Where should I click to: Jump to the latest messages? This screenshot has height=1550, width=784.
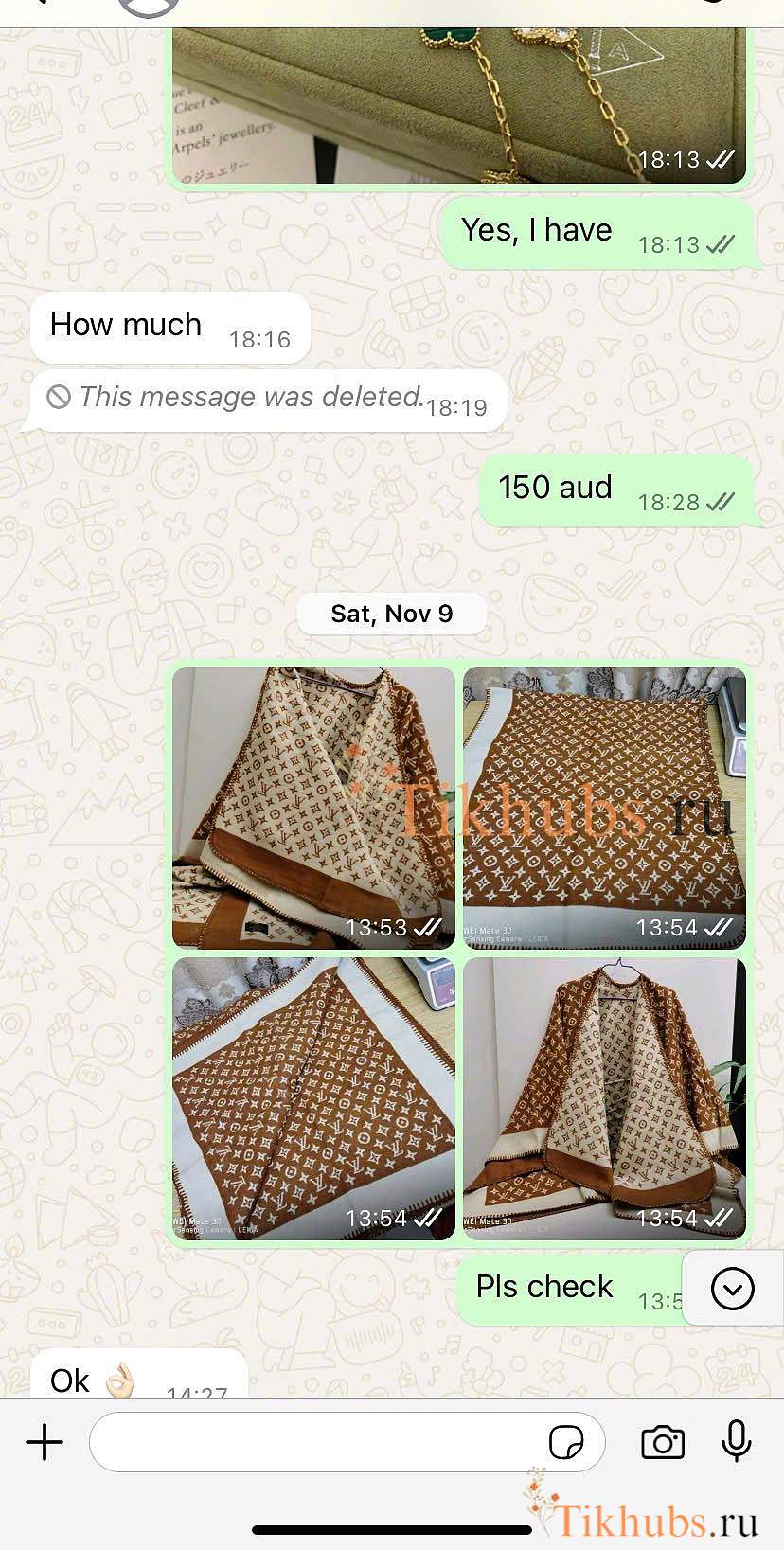[x=732, y=1289]
